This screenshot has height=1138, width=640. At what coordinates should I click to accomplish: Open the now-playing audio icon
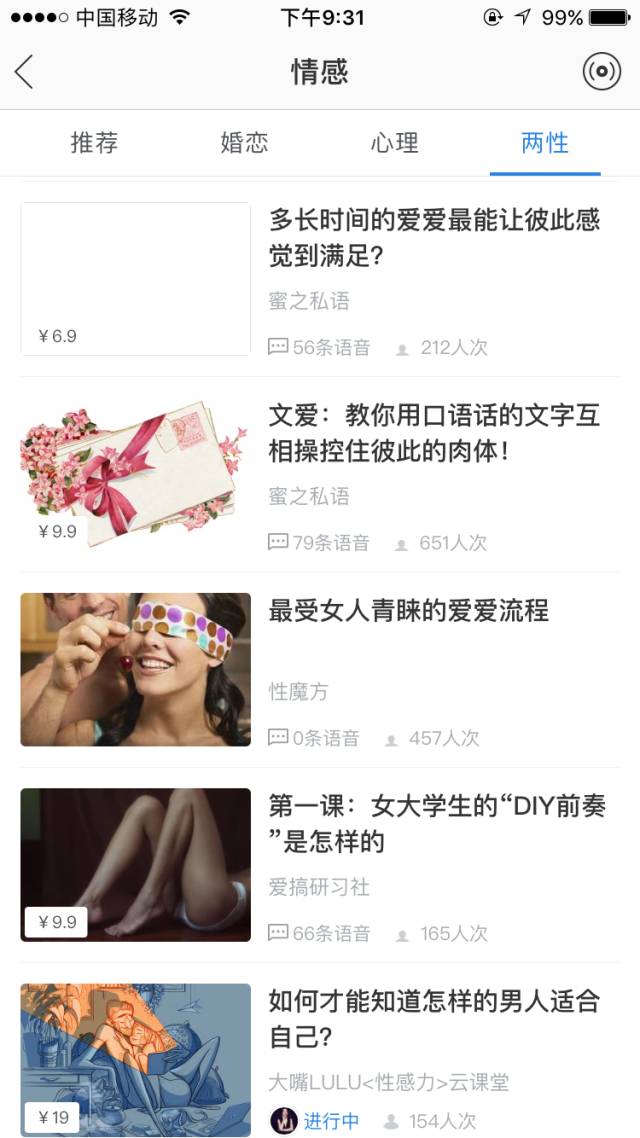[601, 72]
